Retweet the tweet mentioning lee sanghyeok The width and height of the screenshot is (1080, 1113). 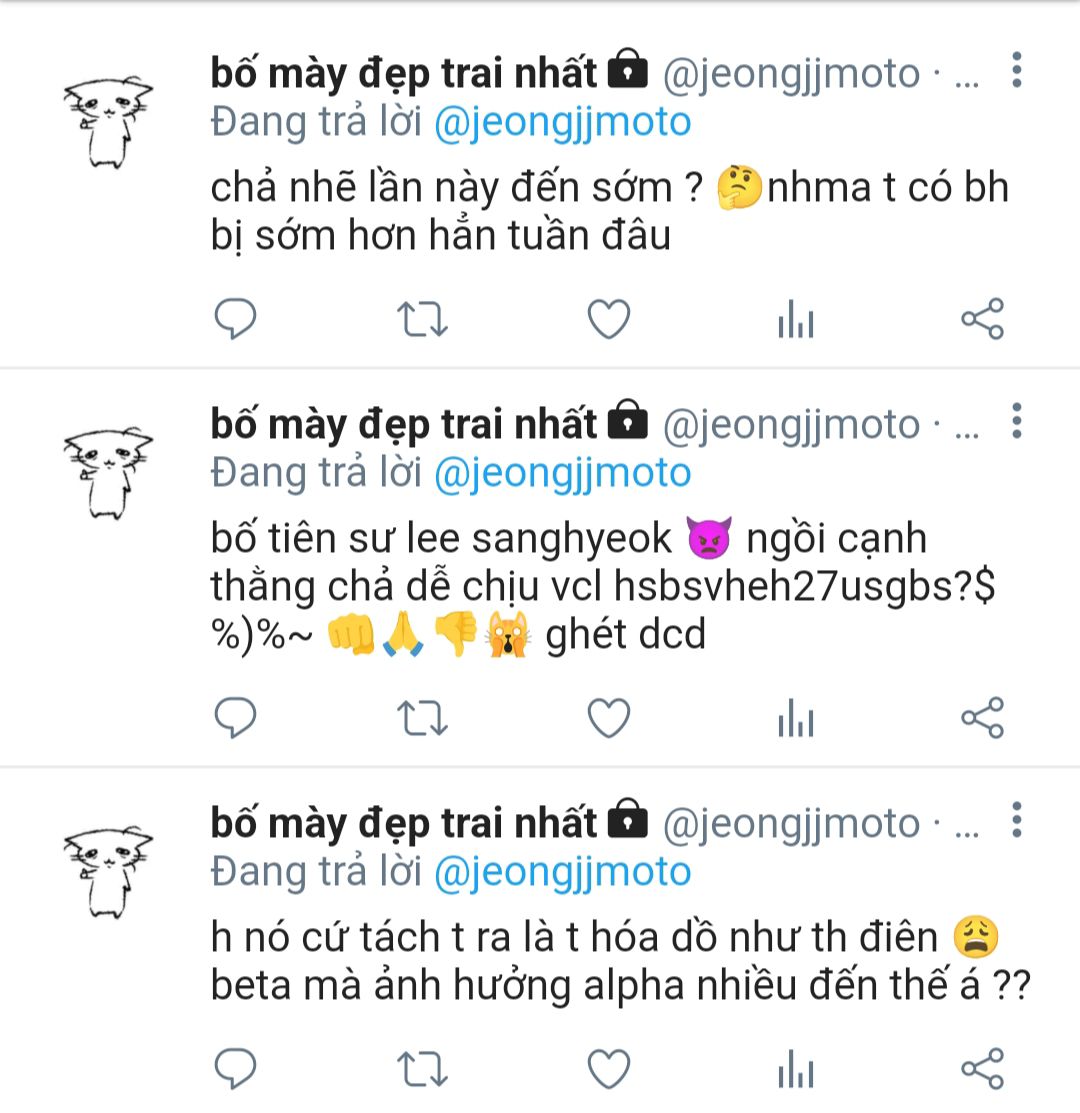422,718
